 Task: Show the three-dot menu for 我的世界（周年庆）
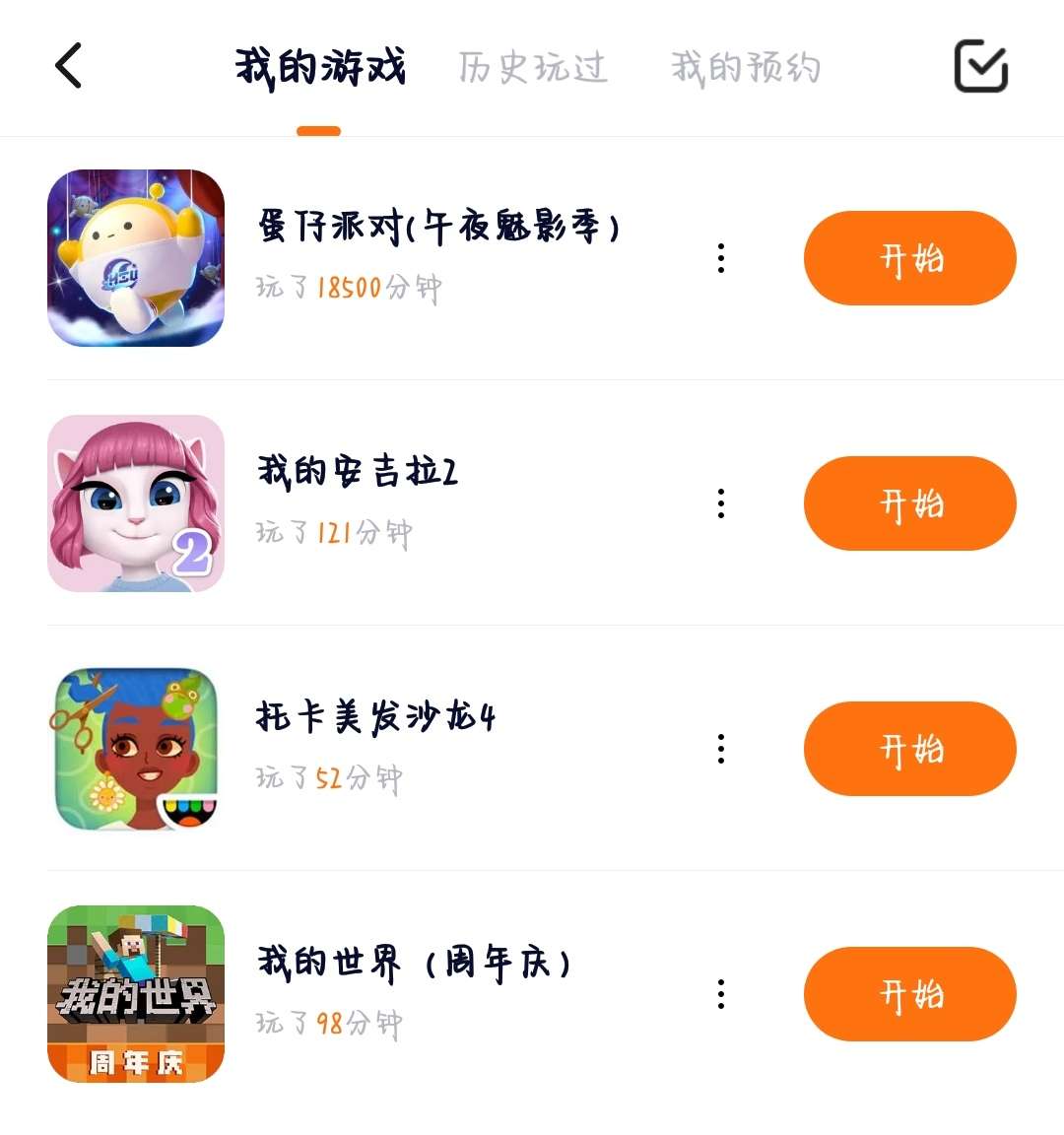[x=721, y=994]
